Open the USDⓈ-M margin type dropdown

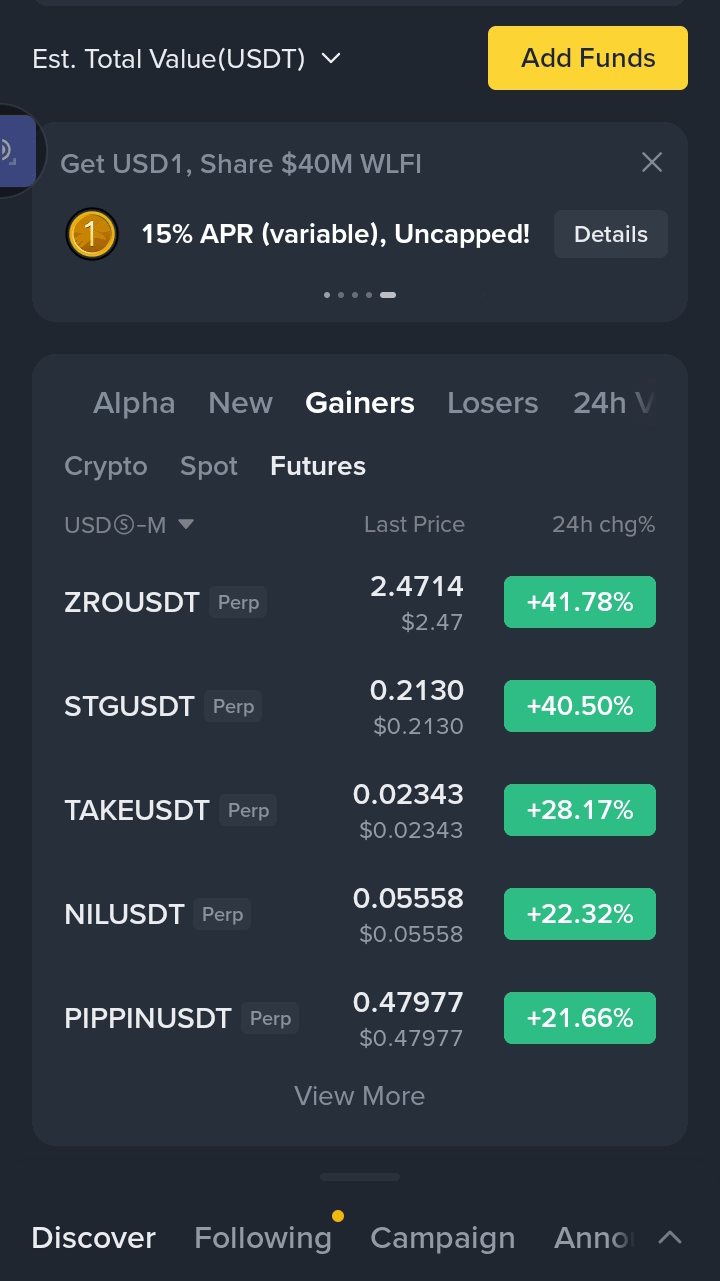(129, 525)
